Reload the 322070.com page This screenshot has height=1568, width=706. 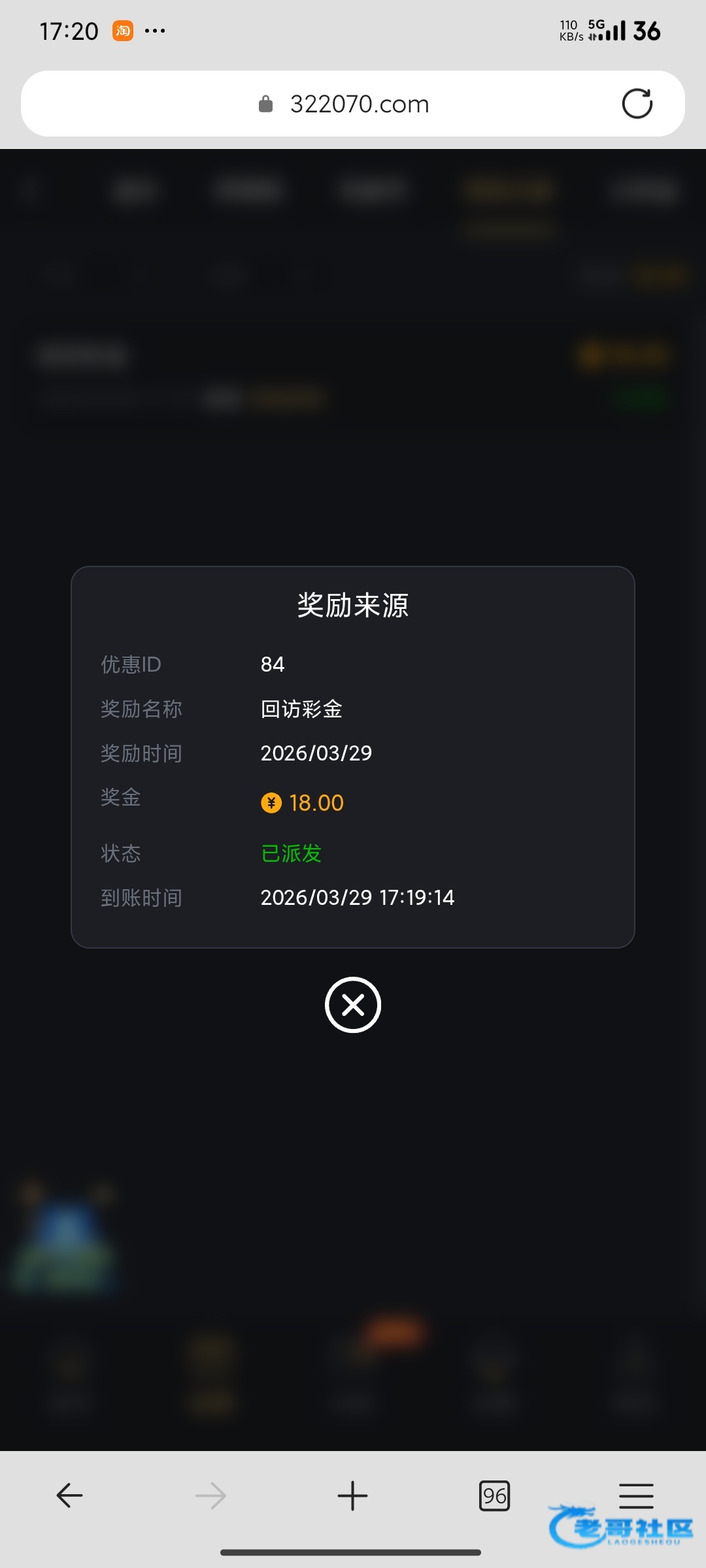click(637, 103)
